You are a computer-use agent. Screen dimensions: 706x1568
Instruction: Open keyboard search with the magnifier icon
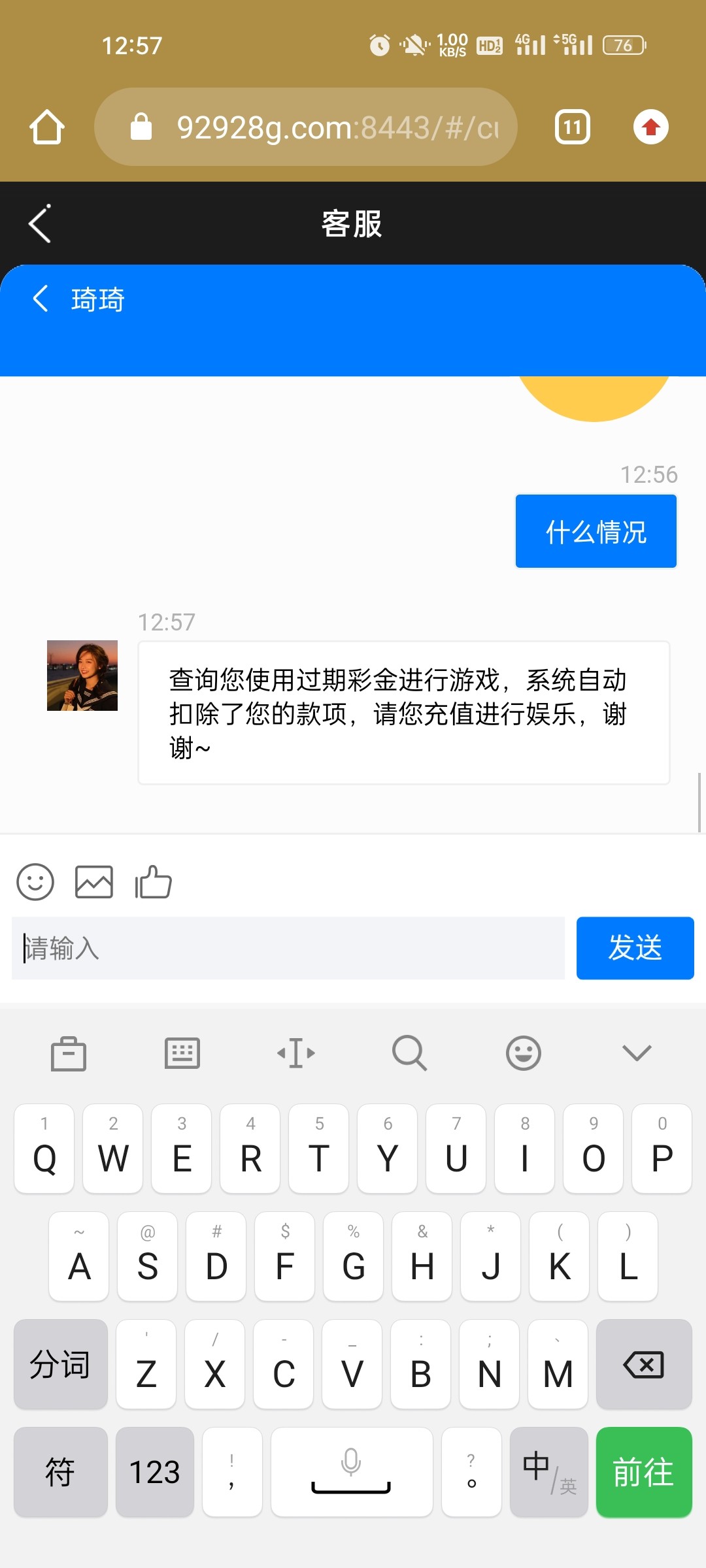click(409, 1053)
